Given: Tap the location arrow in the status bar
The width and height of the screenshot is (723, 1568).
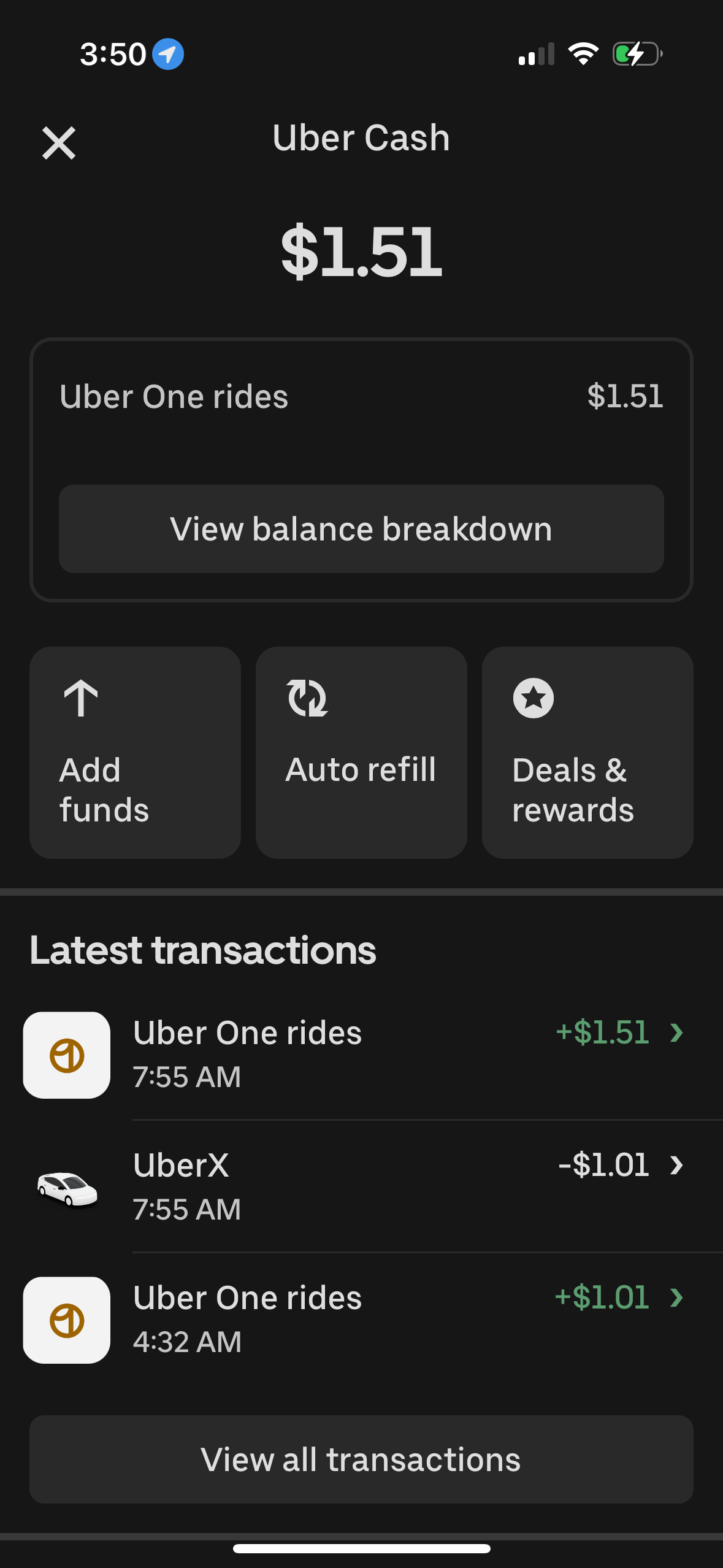Looking at the screenshot, I should [x=166, y=54].
